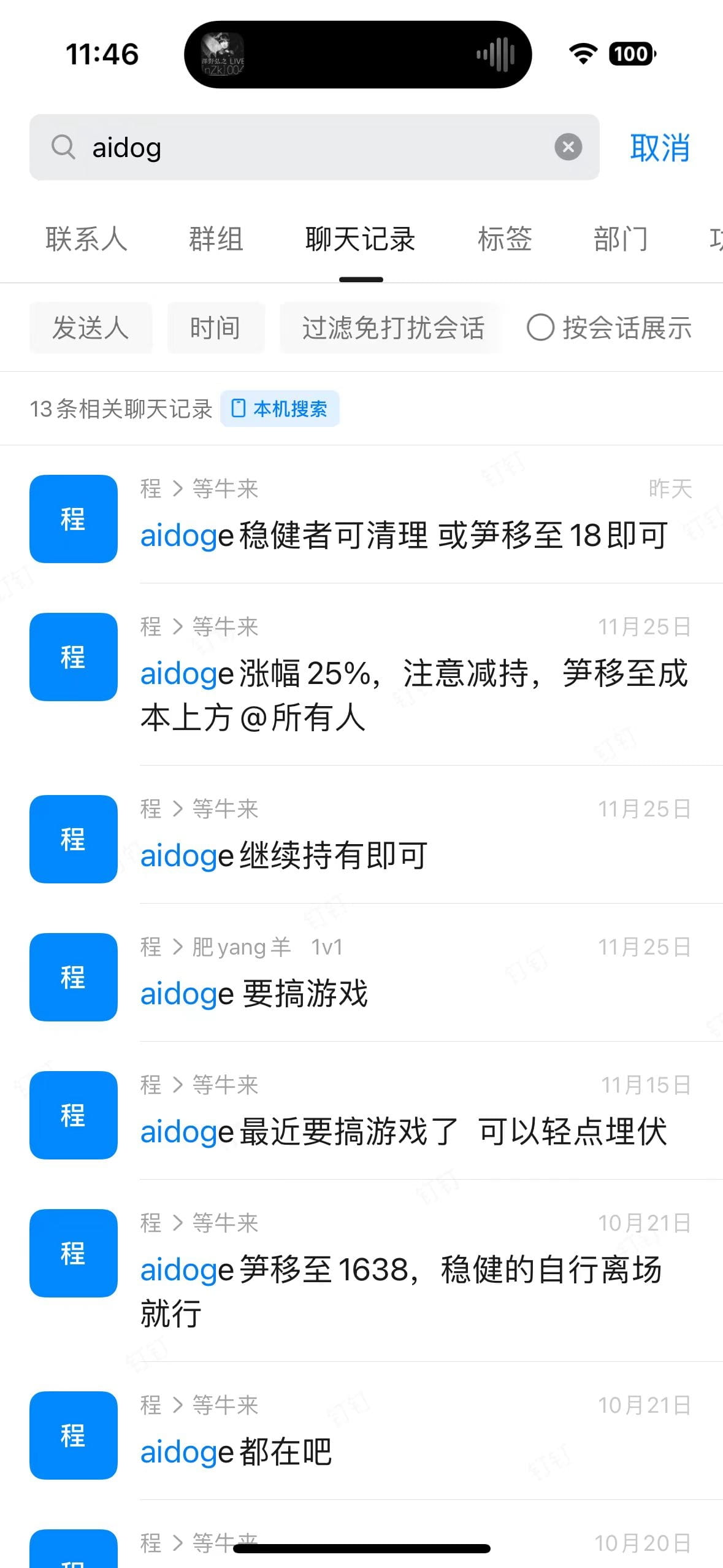The width and height of the screenshot is (723, 1568).
Task: Tap the phone icon inside the 本机搜索 badge
Action: click(240, 407)
